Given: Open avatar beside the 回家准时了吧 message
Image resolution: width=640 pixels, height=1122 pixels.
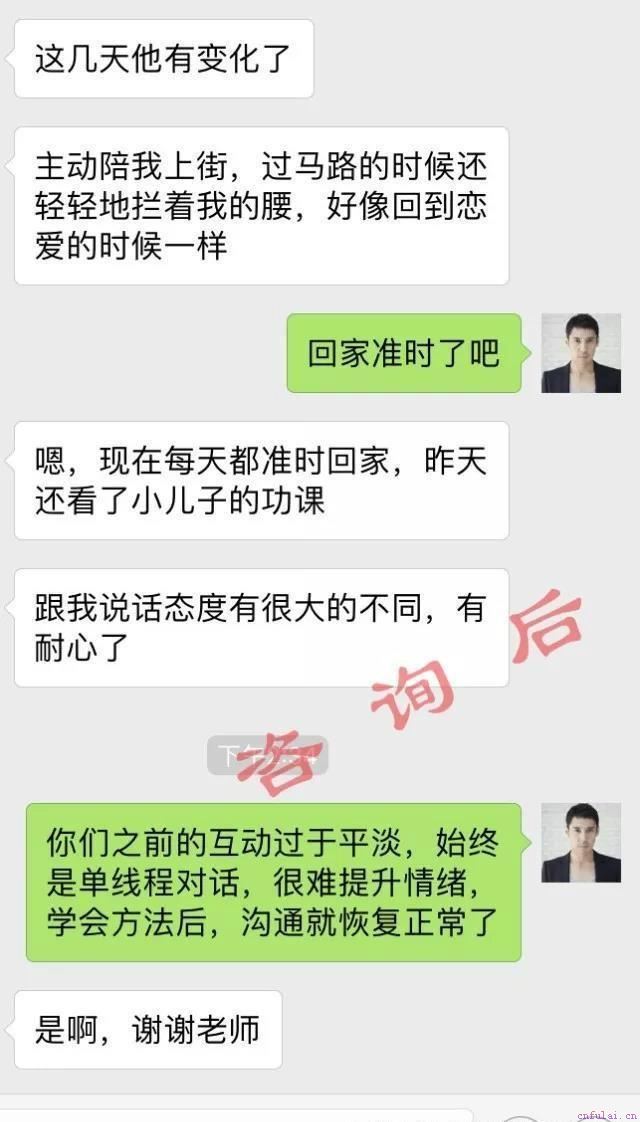Looking at the screenshot, I should (581, 353).
